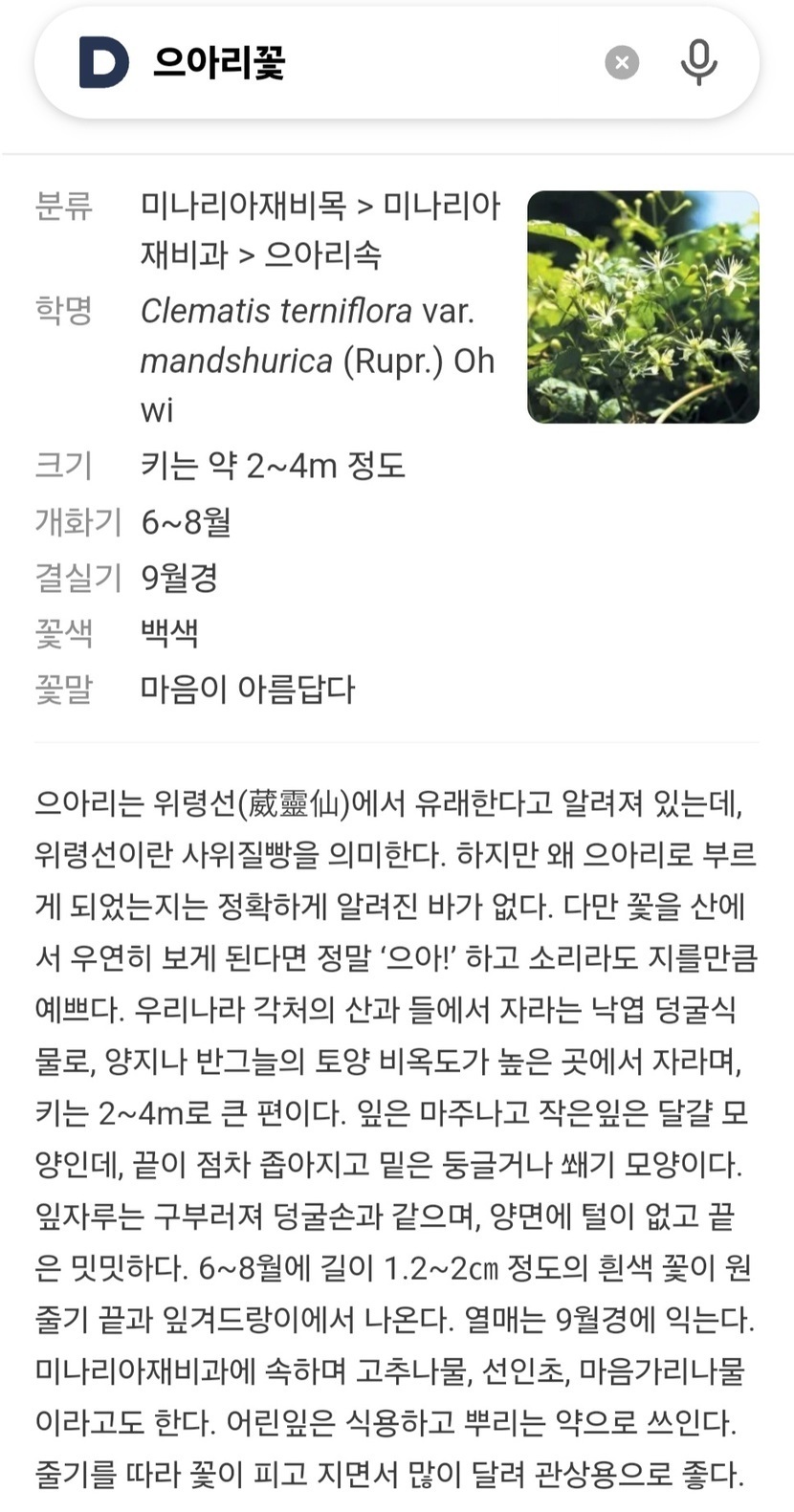Start voice search with the microphone

point(698,63)
